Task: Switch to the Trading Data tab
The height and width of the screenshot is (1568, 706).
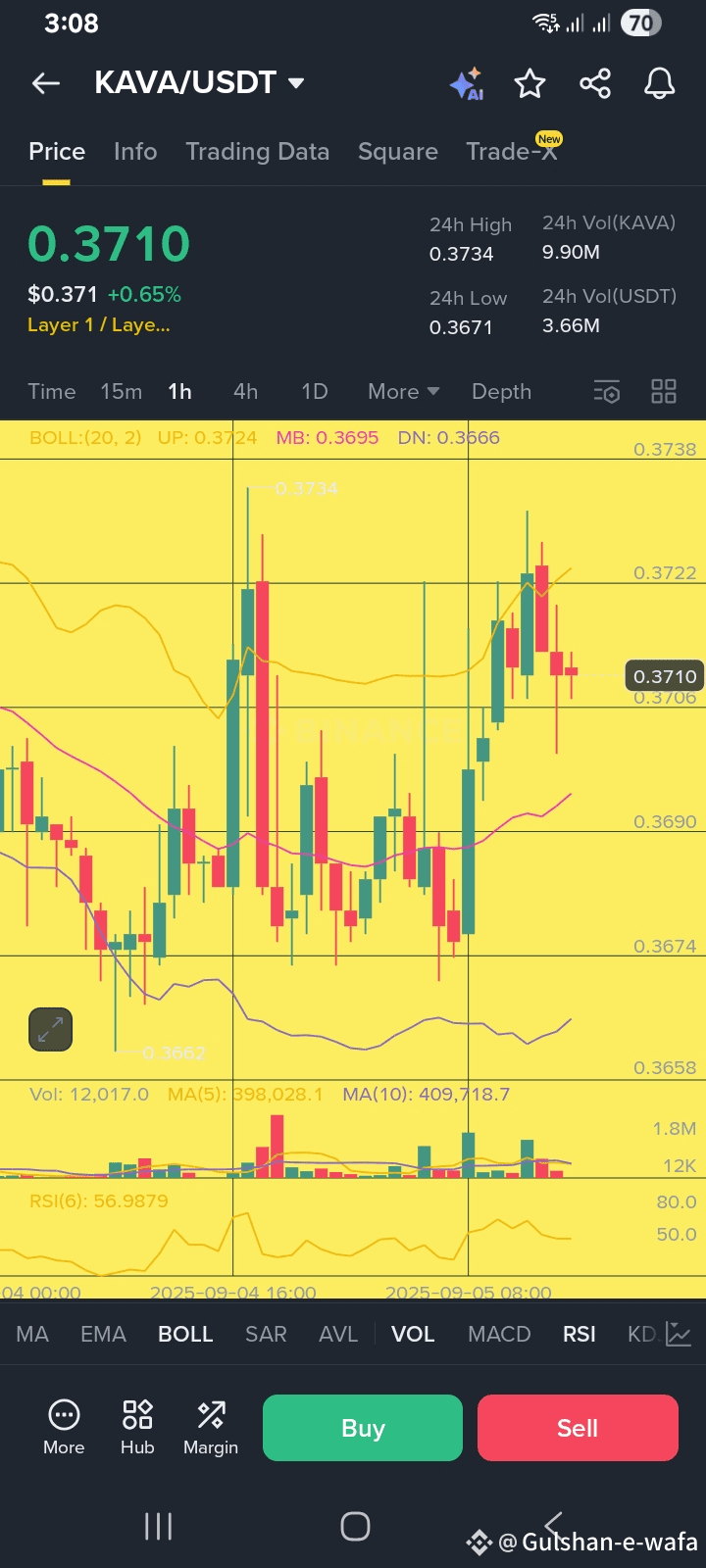Action: (x=257, y=152)
